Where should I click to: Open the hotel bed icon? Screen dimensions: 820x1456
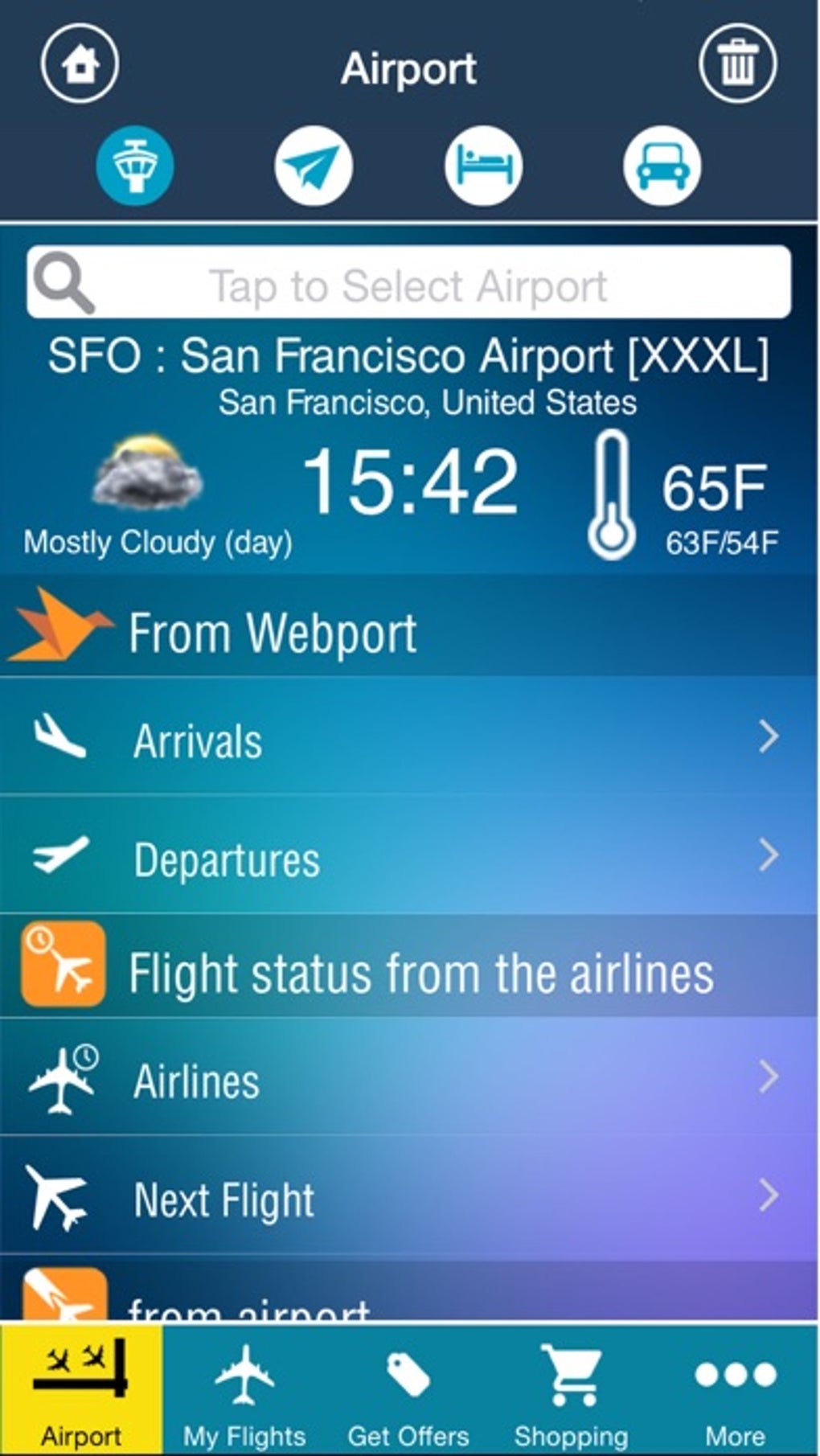pos(483,166)
